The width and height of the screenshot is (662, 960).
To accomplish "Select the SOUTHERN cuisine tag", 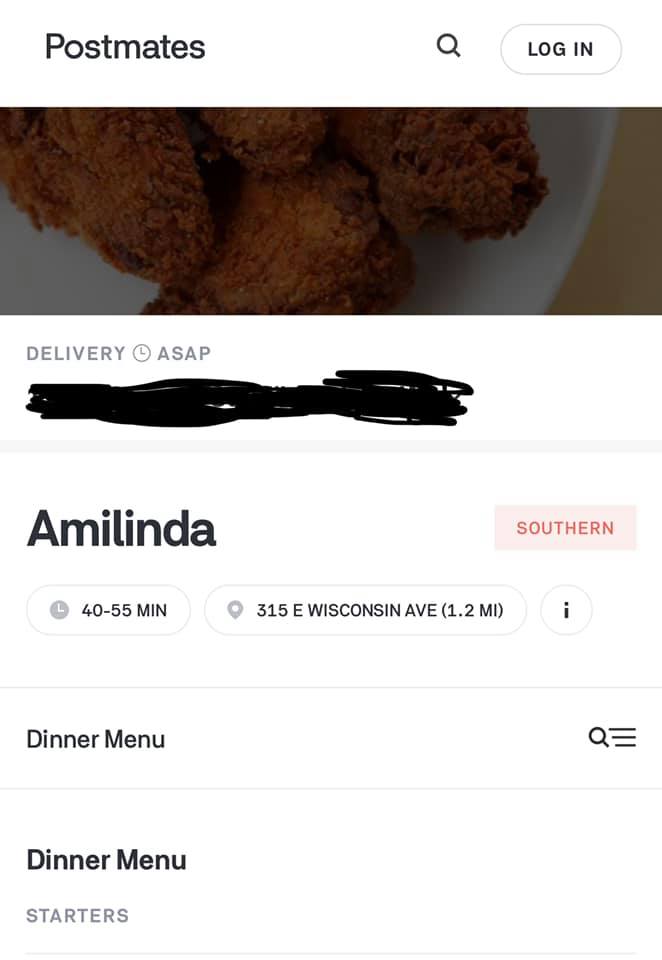I will [x=565, y=528].
